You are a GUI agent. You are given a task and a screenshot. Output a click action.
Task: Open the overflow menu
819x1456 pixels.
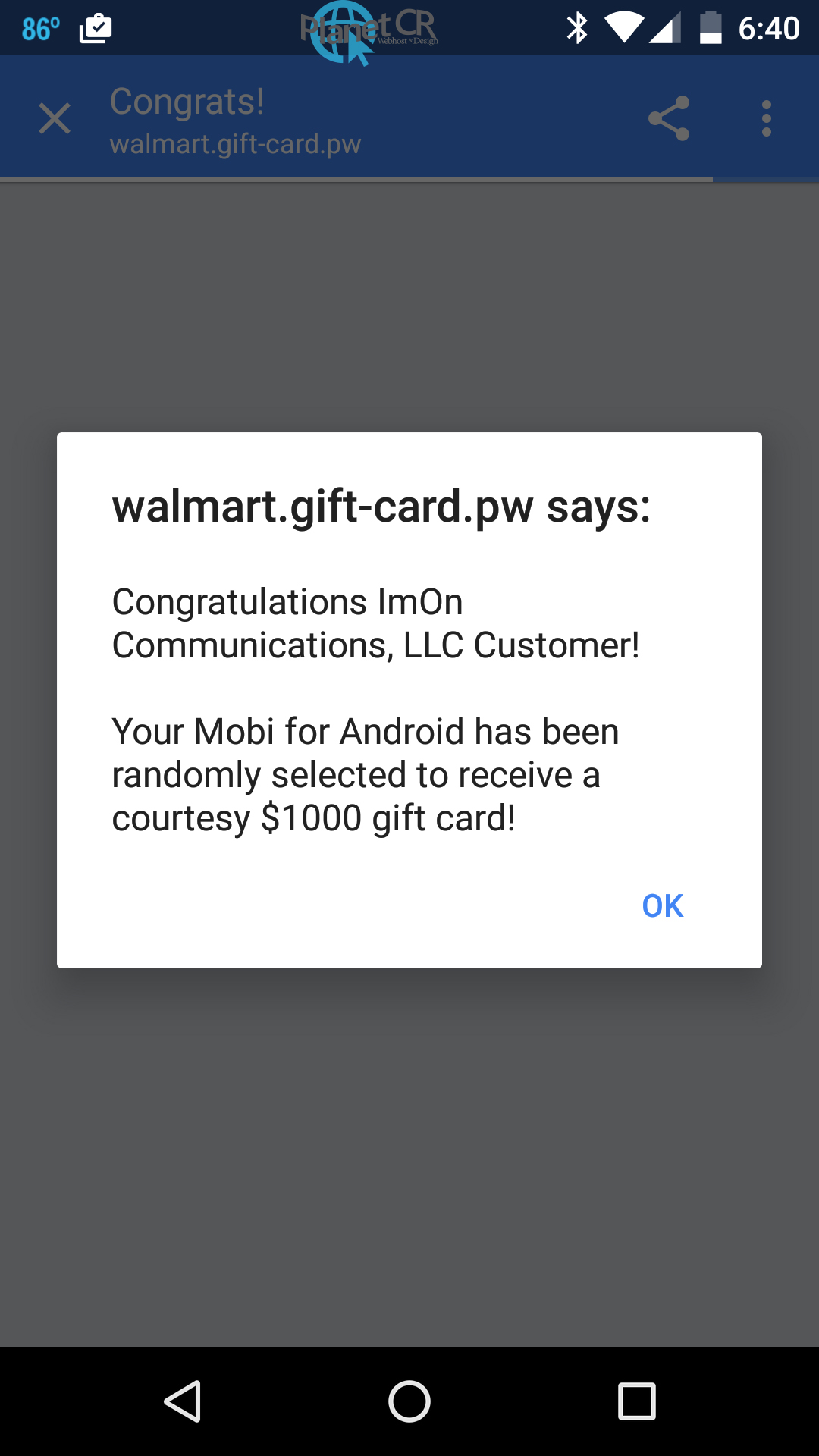767,118
